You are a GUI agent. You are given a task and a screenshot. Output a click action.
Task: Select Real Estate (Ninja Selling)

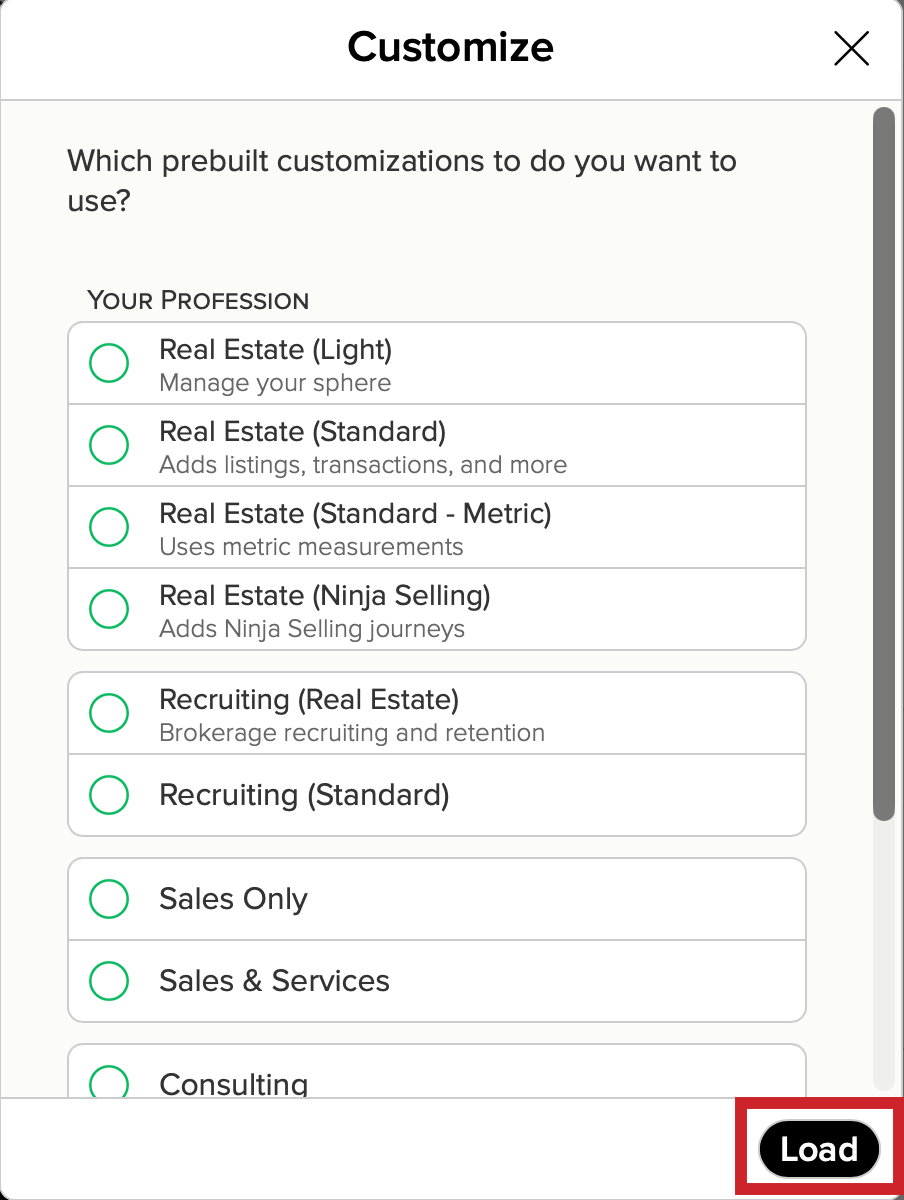point(109,609)
